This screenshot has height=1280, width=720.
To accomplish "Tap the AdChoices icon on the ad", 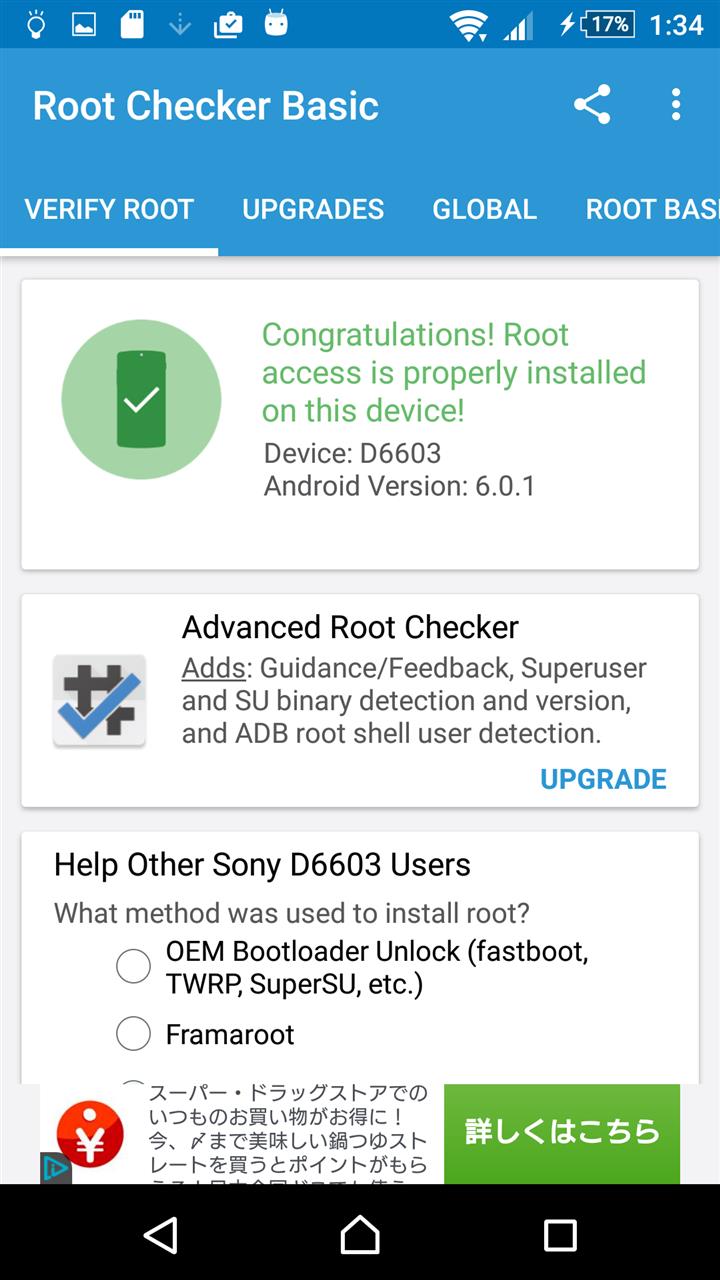I will click(56, 1168).
